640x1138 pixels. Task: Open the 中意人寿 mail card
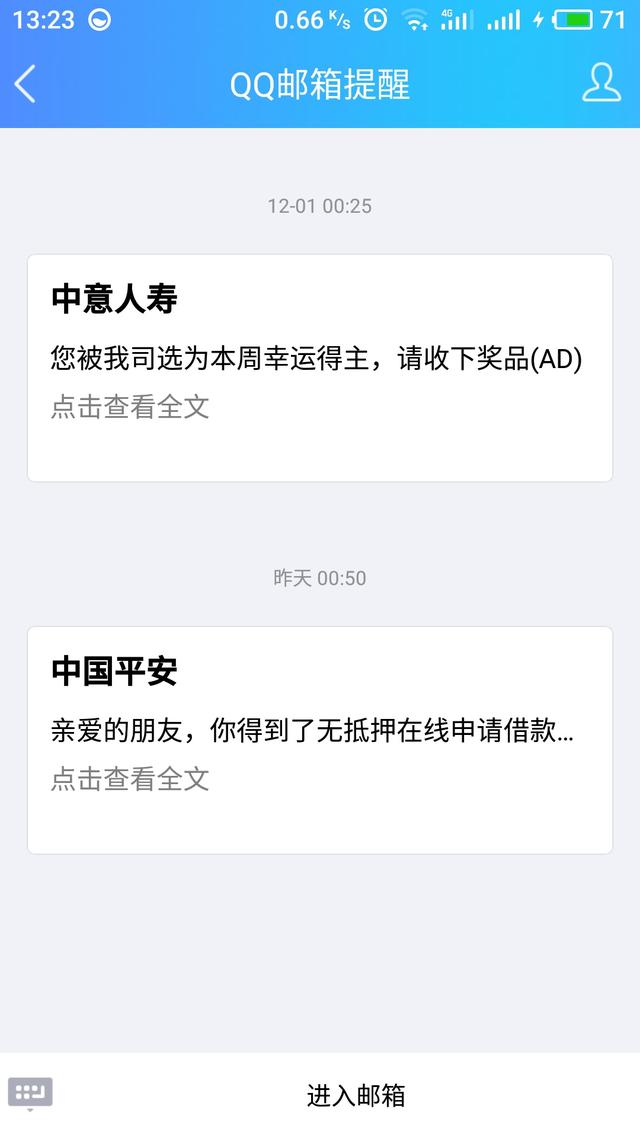point(319,368)
